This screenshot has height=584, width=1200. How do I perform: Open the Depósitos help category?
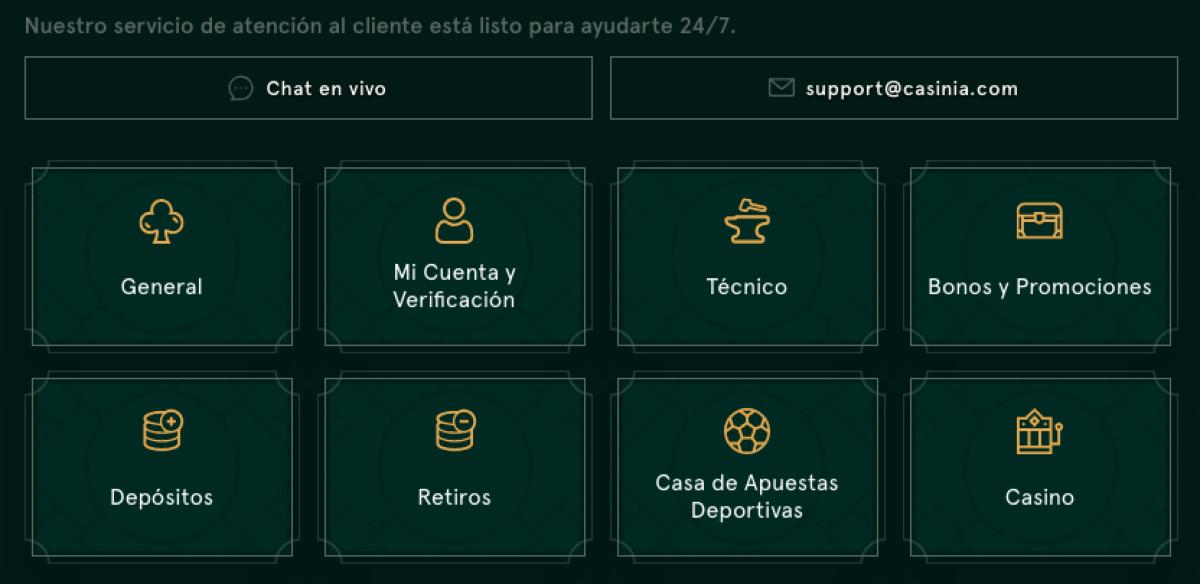tap(162, 466)
